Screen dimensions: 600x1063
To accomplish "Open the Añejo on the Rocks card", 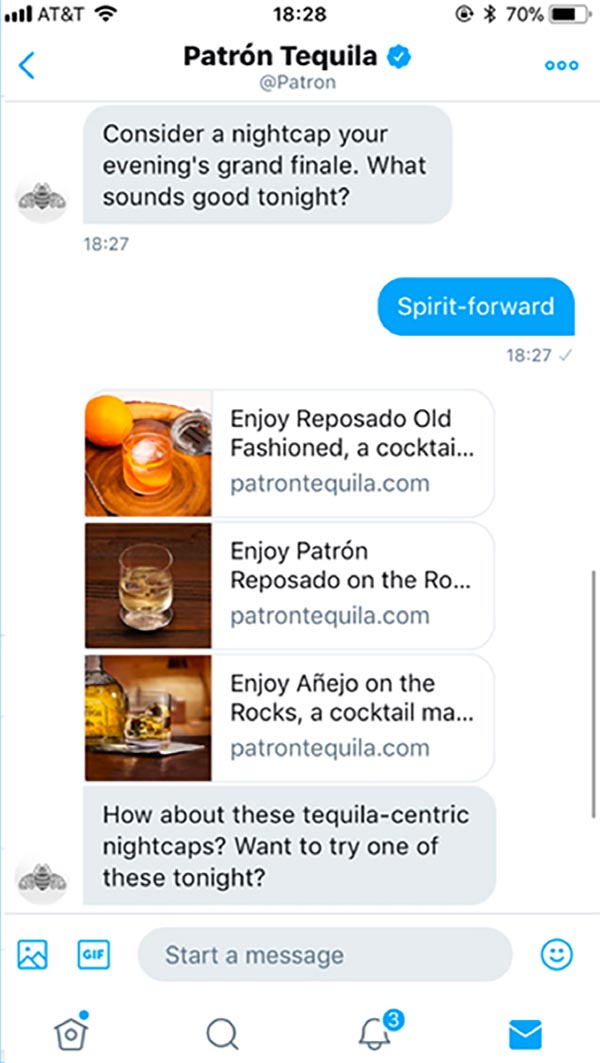I will [290, 717].
